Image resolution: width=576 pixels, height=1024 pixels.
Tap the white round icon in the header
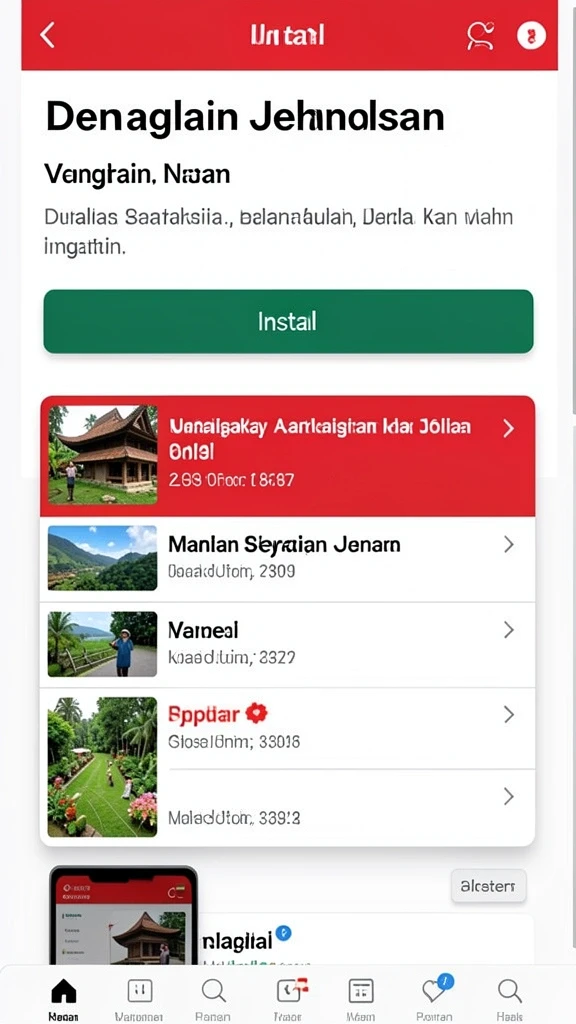pyautogui.click(x=531, y=35)
